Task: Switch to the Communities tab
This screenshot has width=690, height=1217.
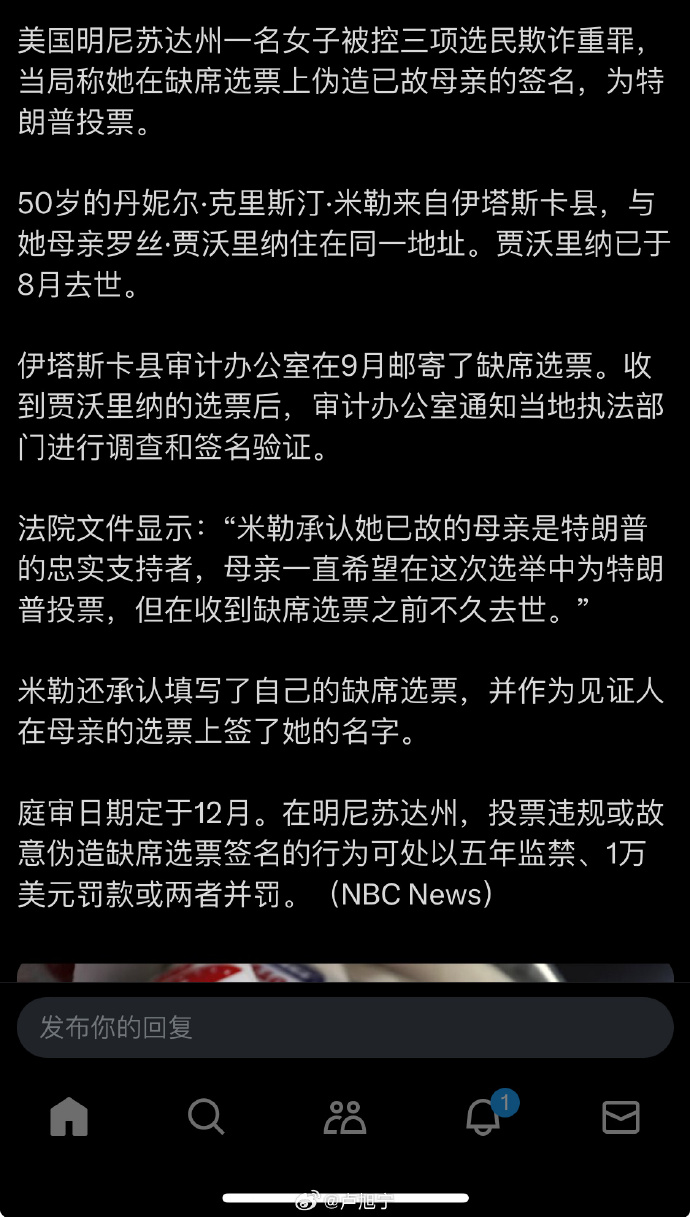Action: 345,1117
